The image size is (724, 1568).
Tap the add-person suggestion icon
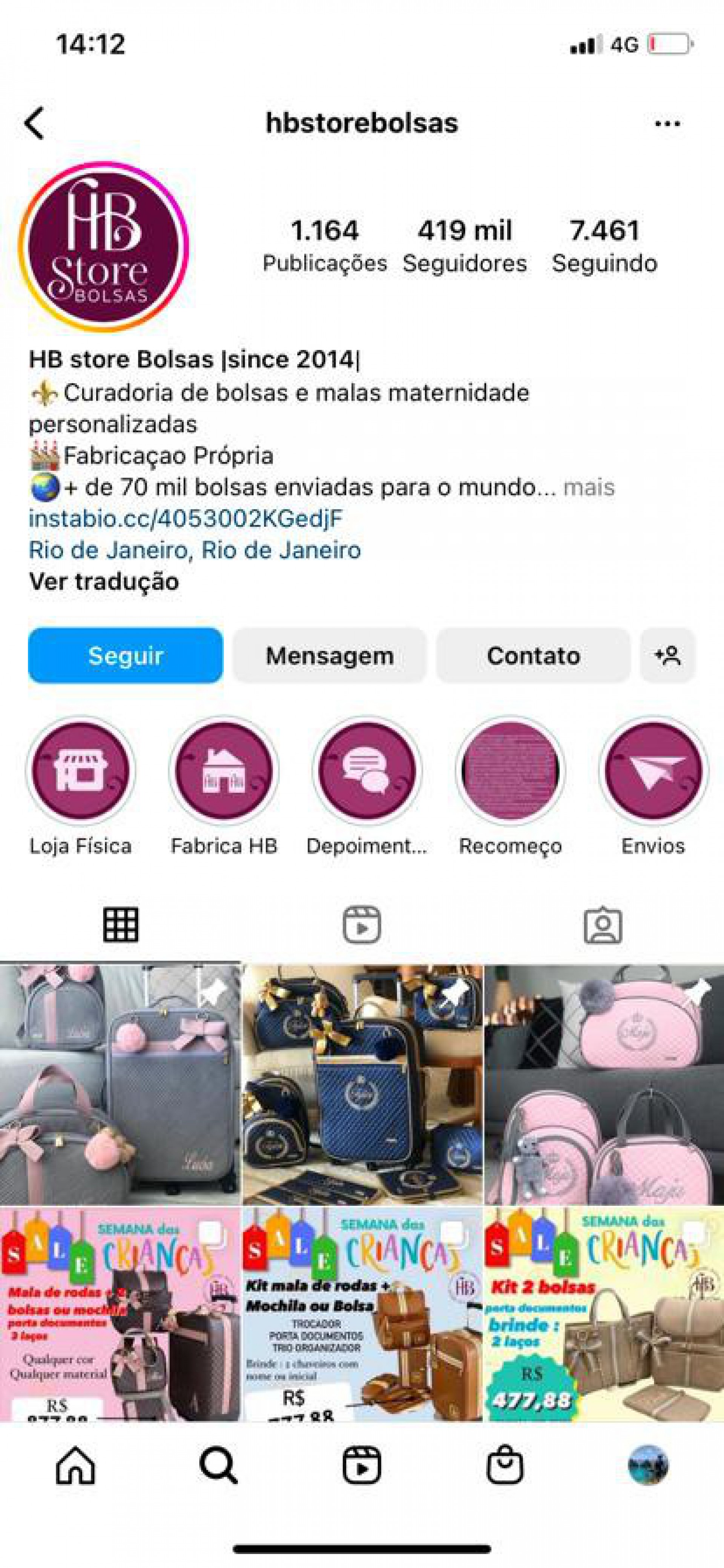click(x=667, y=656)
